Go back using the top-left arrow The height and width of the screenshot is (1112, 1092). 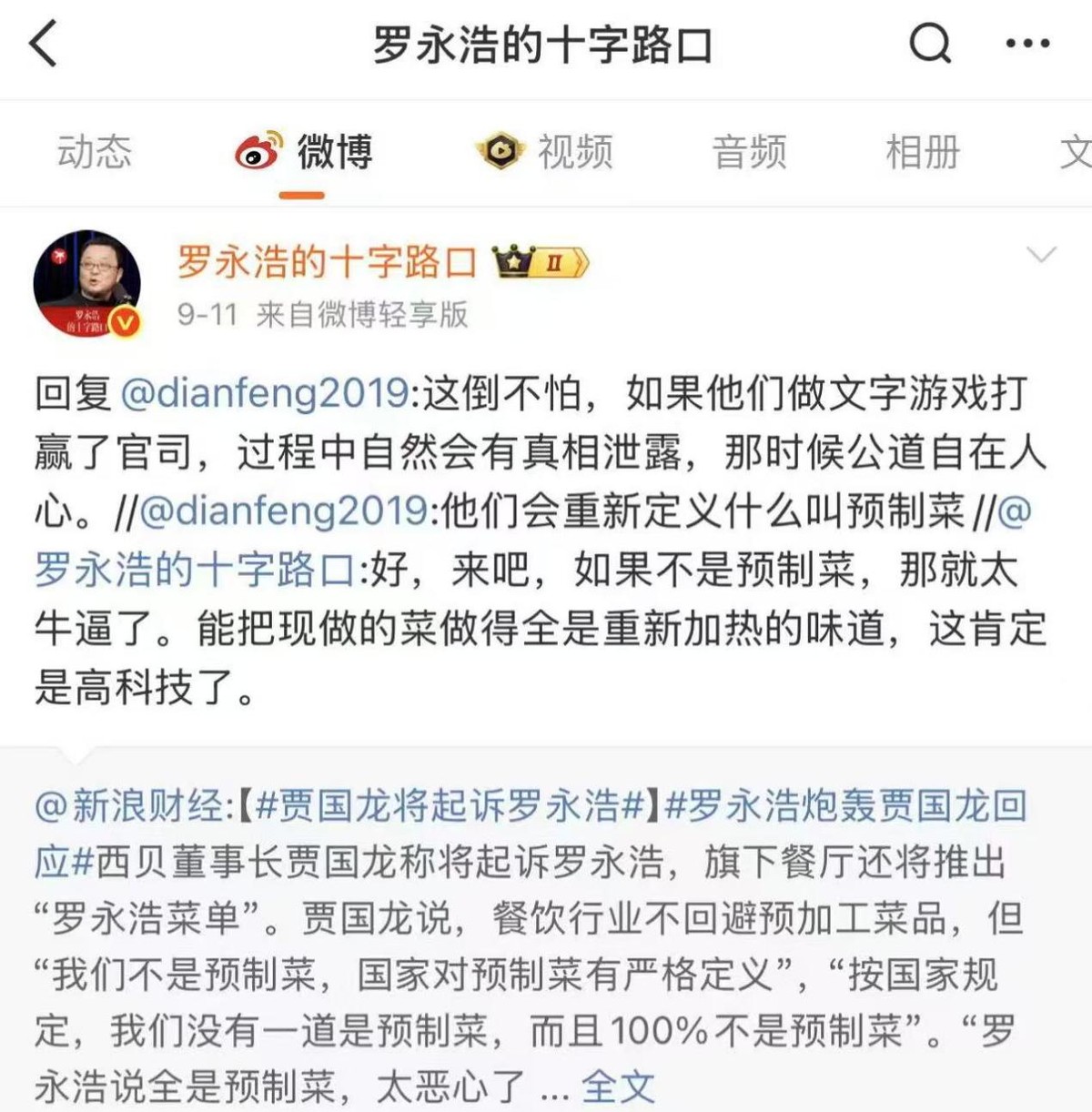44,45
